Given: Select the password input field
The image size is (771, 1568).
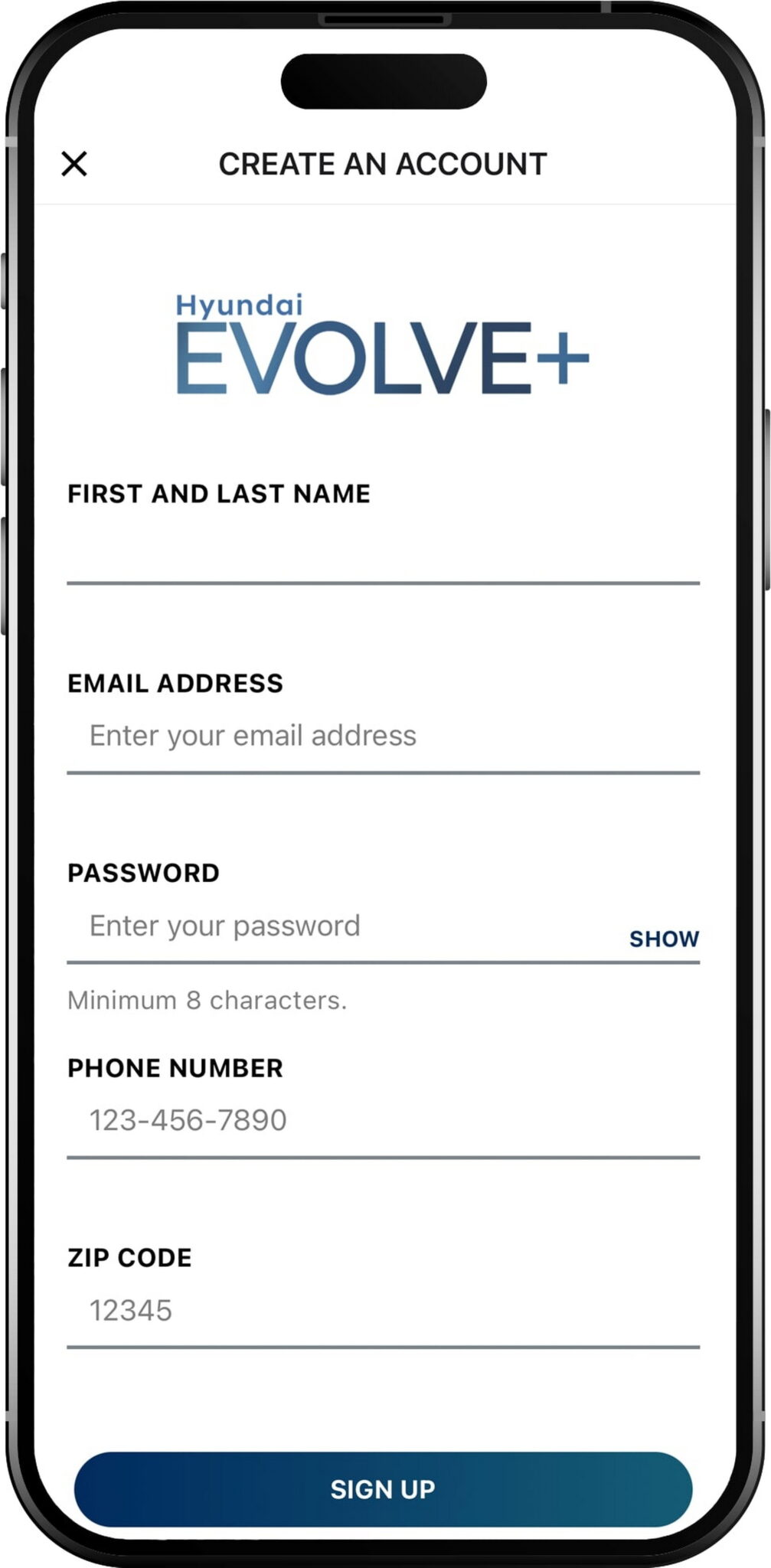Looking at the screenshot, I should point(337,926).
